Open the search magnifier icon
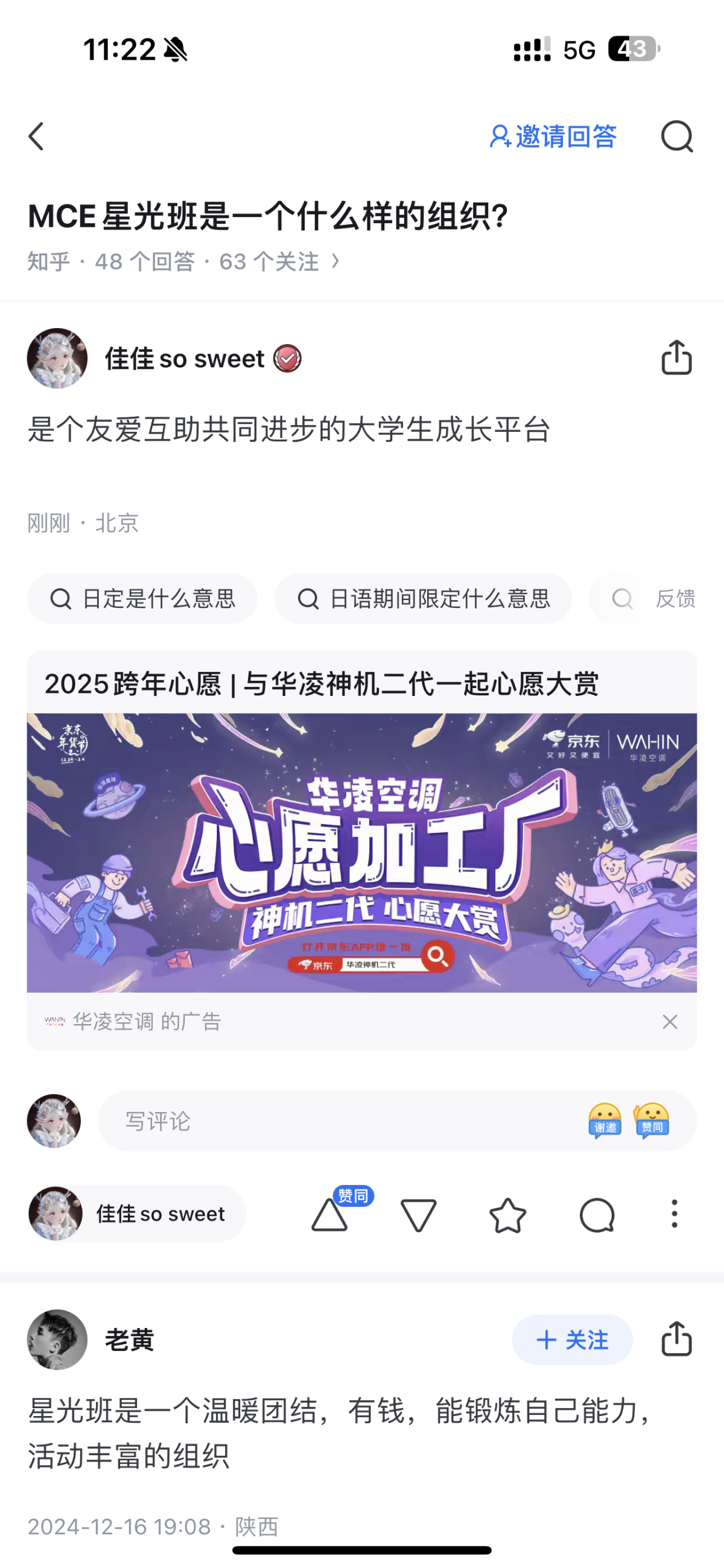Image resolution: width=724 pixels, height=1568 pixels. [x=676, y=136]
